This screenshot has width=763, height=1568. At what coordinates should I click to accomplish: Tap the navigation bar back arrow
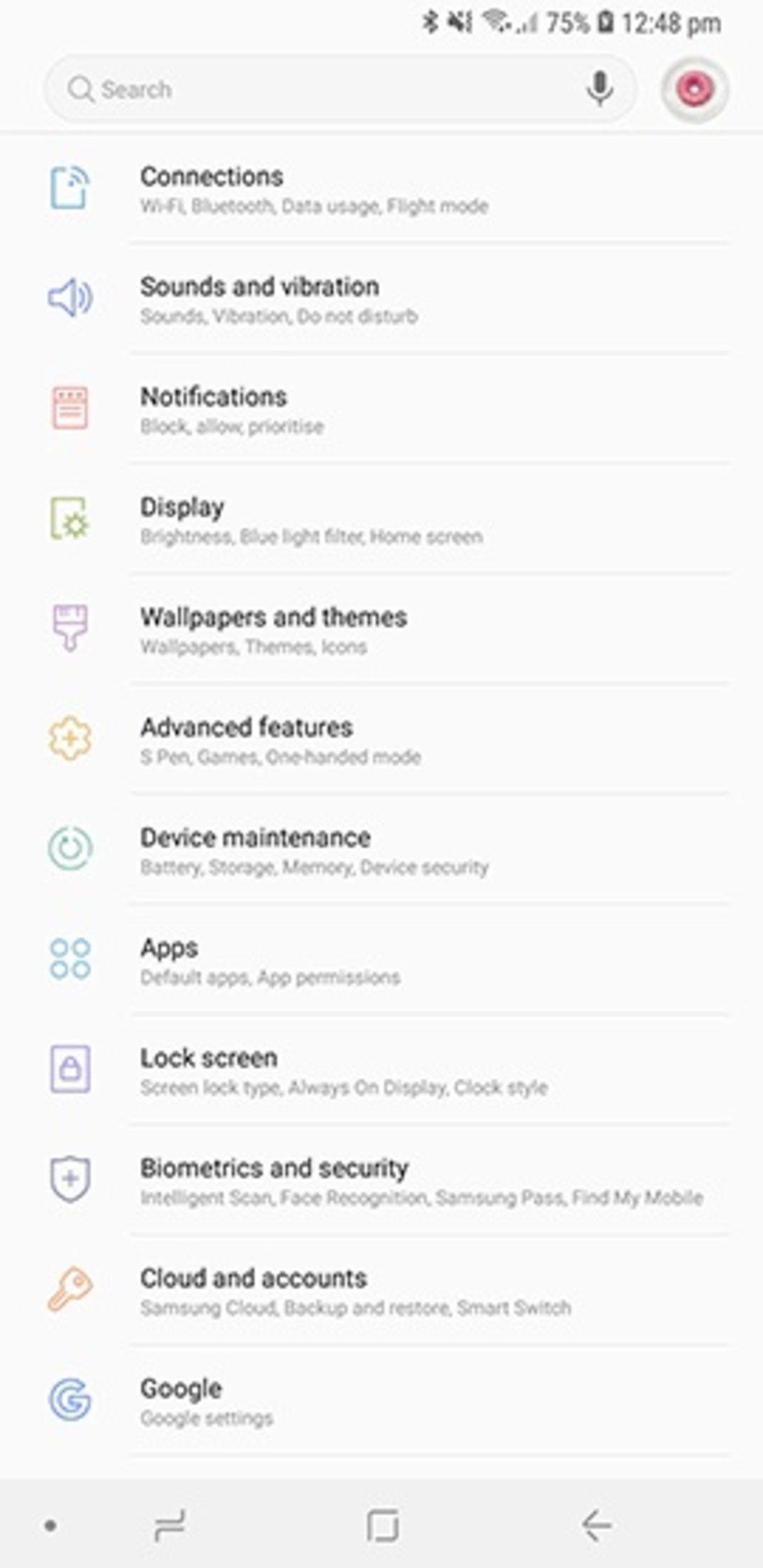tap(596, 1525)
